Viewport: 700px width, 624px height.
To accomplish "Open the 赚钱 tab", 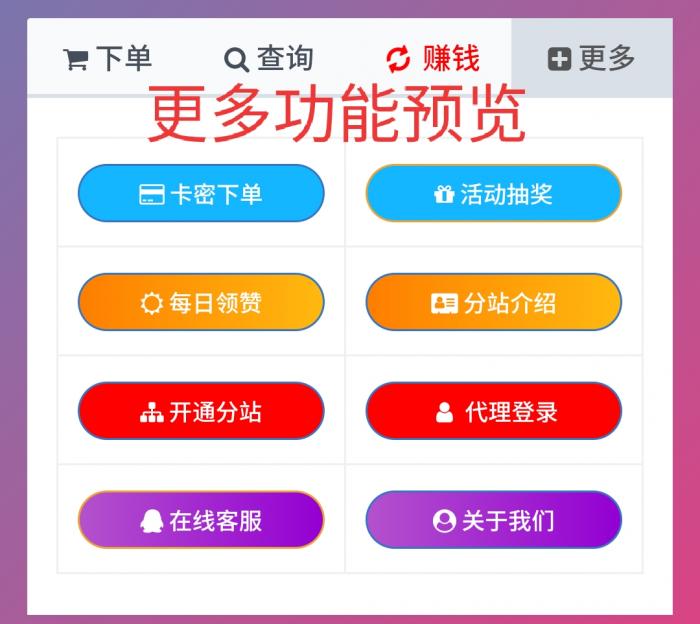I will [x=431, y=59].
